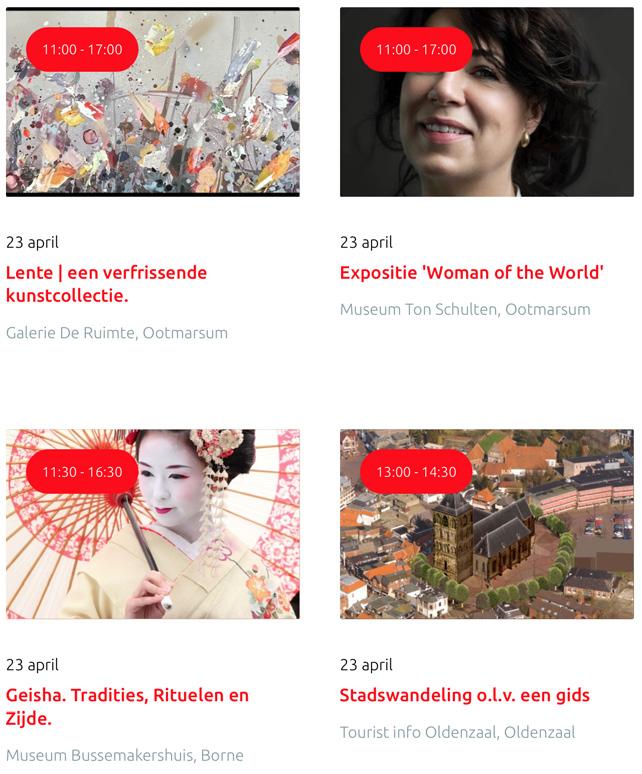Open the Stadswandeling Oldenzaal aerial image
The image size is (642, 774).
tap(487, 540)
